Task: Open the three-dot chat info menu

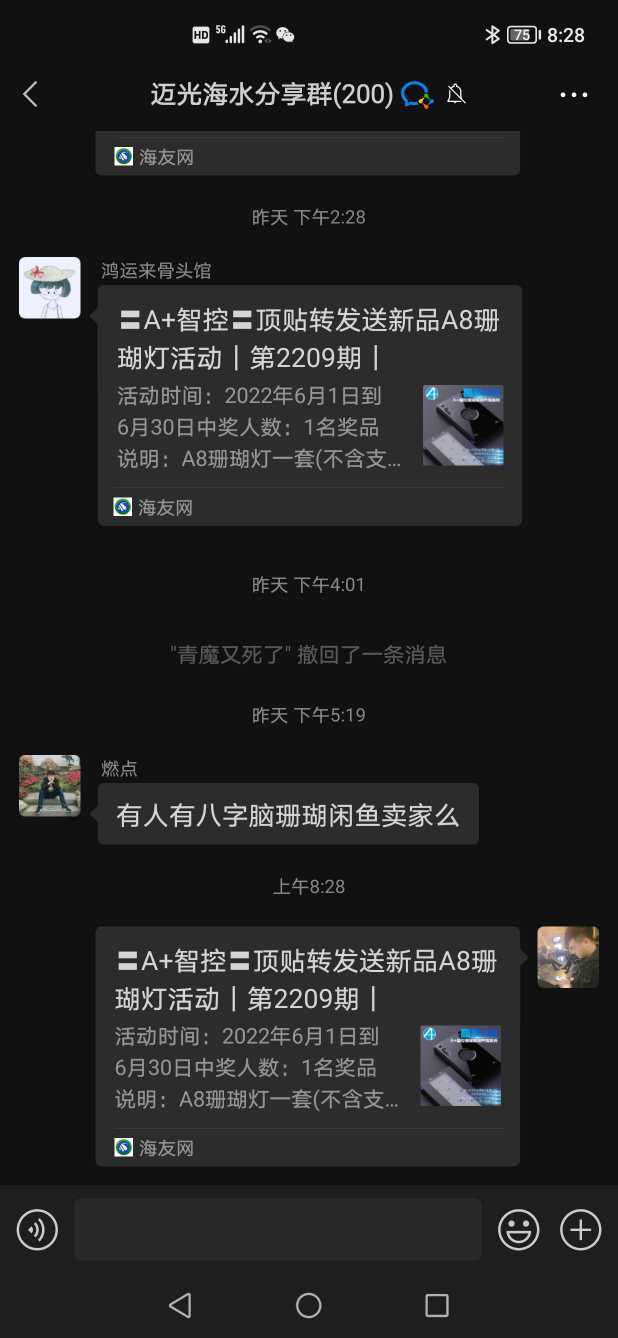Action: [x=574, y=95]
